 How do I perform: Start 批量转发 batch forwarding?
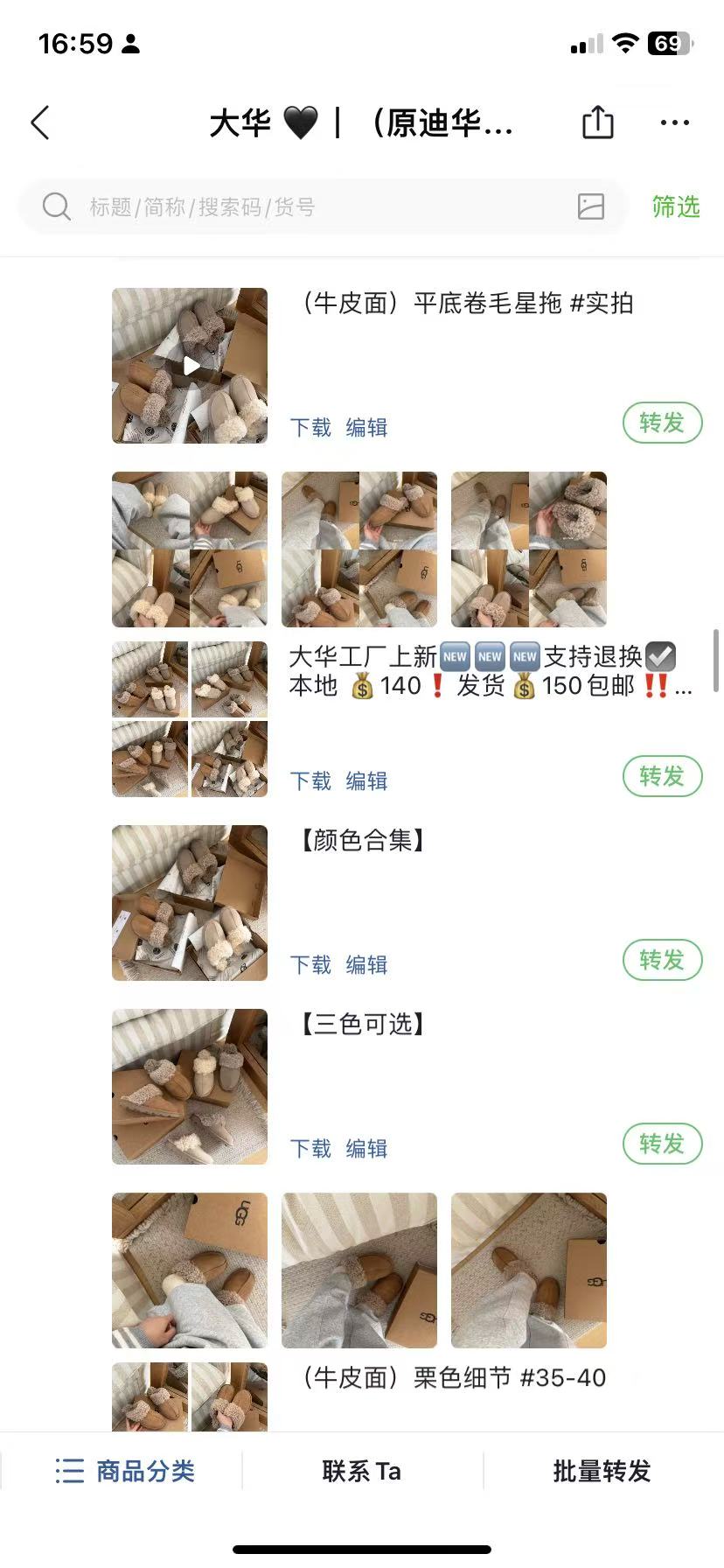click(x=602, y=1472)
